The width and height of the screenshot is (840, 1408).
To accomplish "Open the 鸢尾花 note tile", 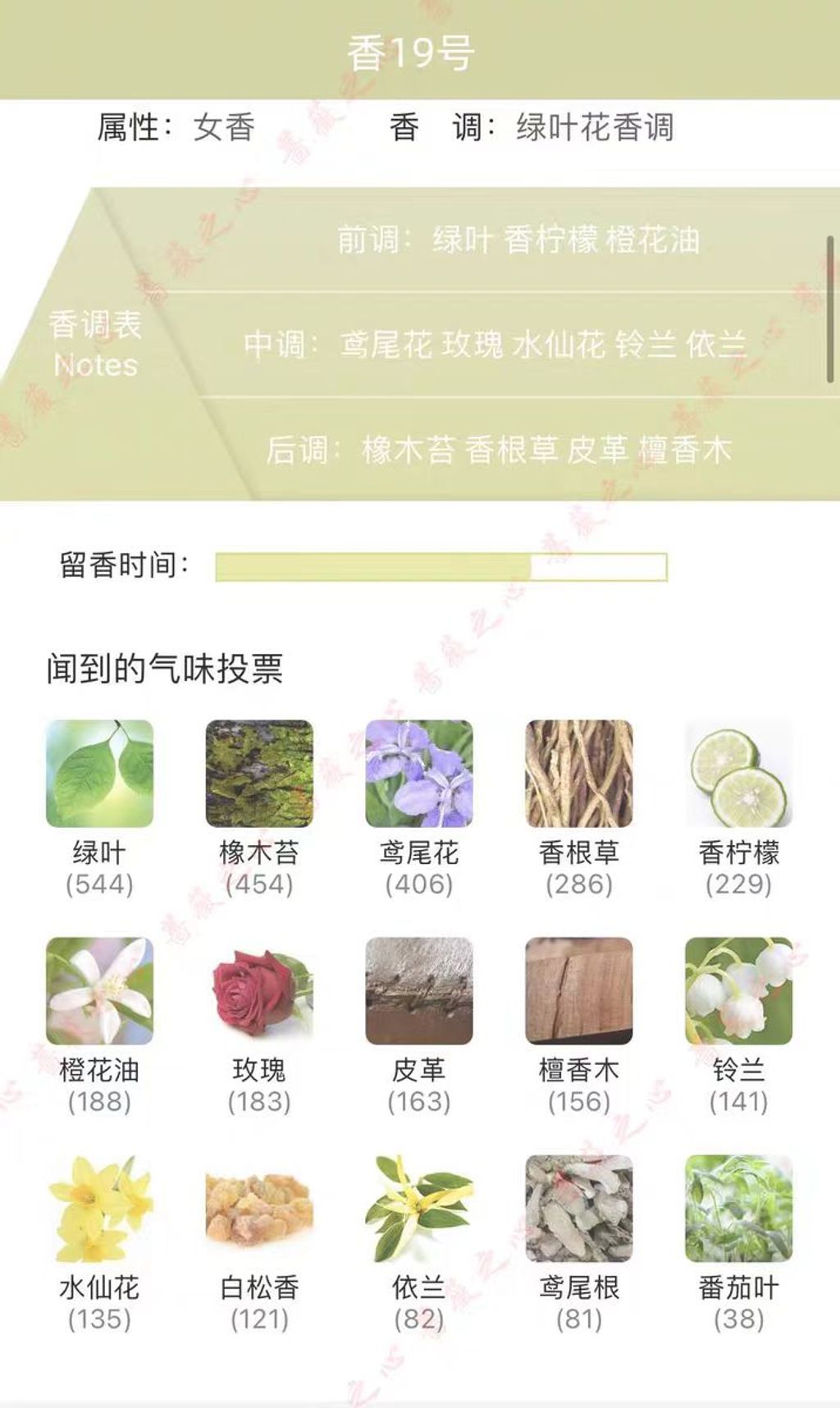I will [x=419, y=774].
